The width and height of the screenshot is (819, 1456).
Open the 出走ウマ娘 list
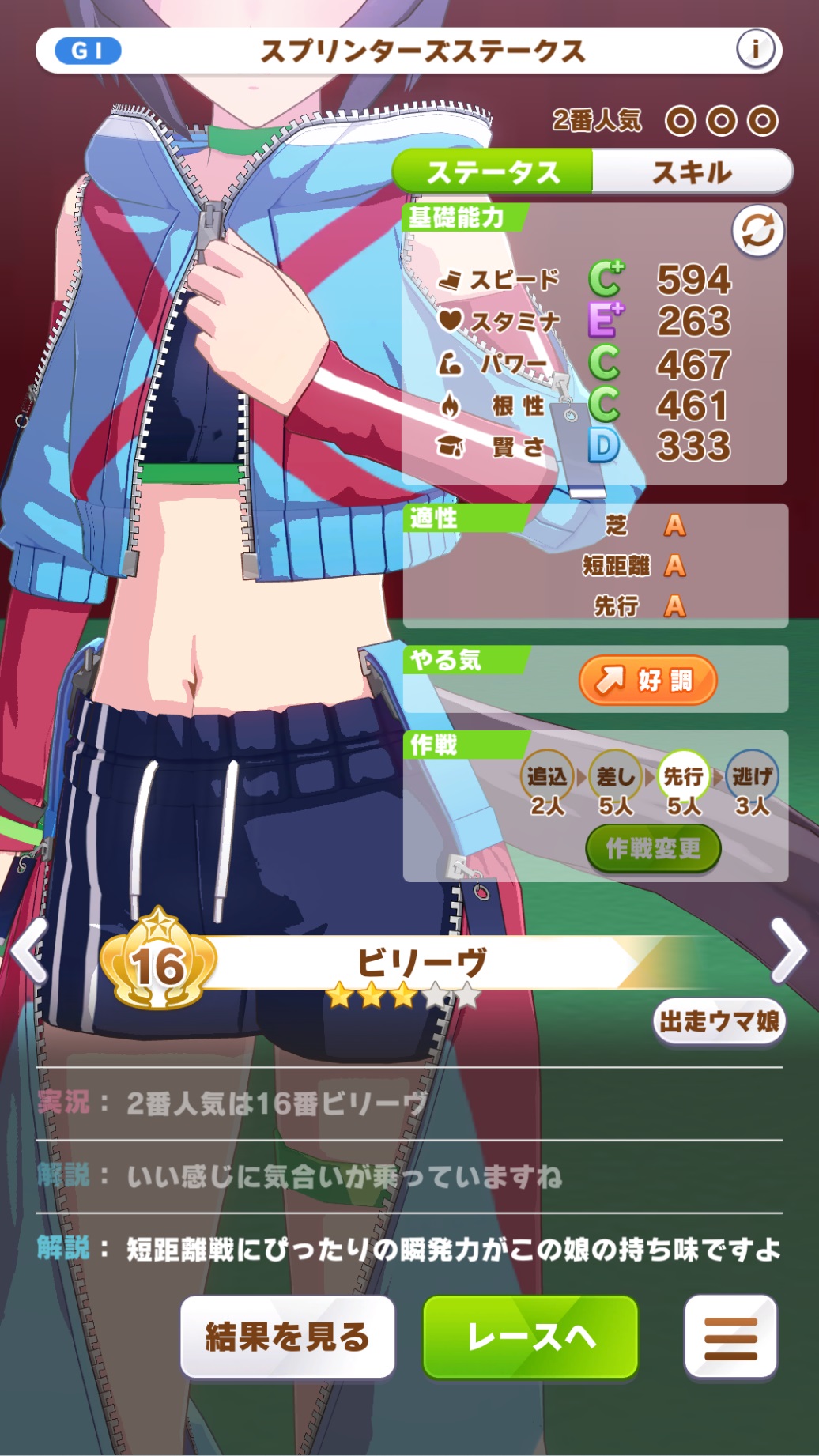tap(719, 1021)
